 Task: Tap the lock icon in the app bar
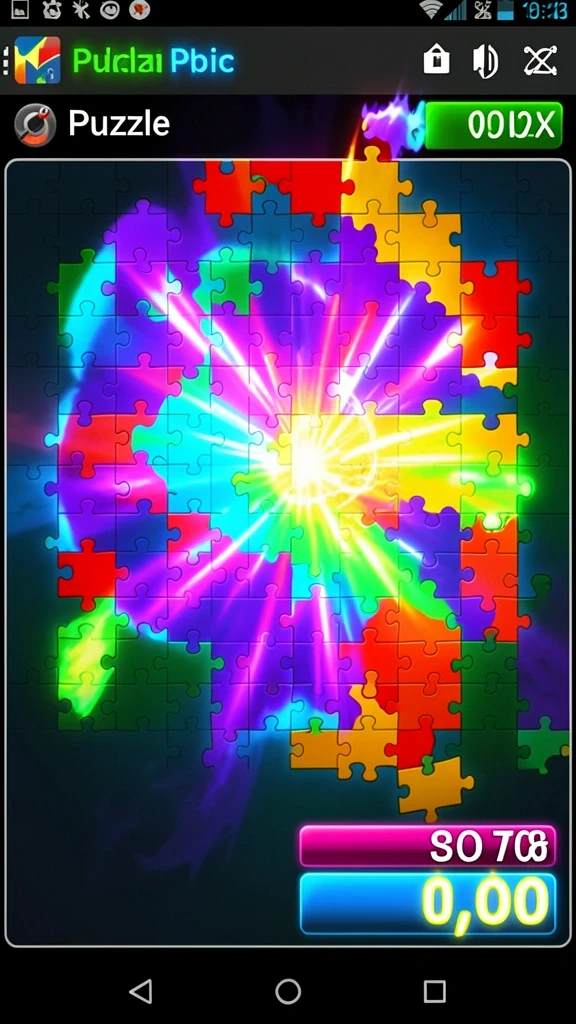point(436,61)
